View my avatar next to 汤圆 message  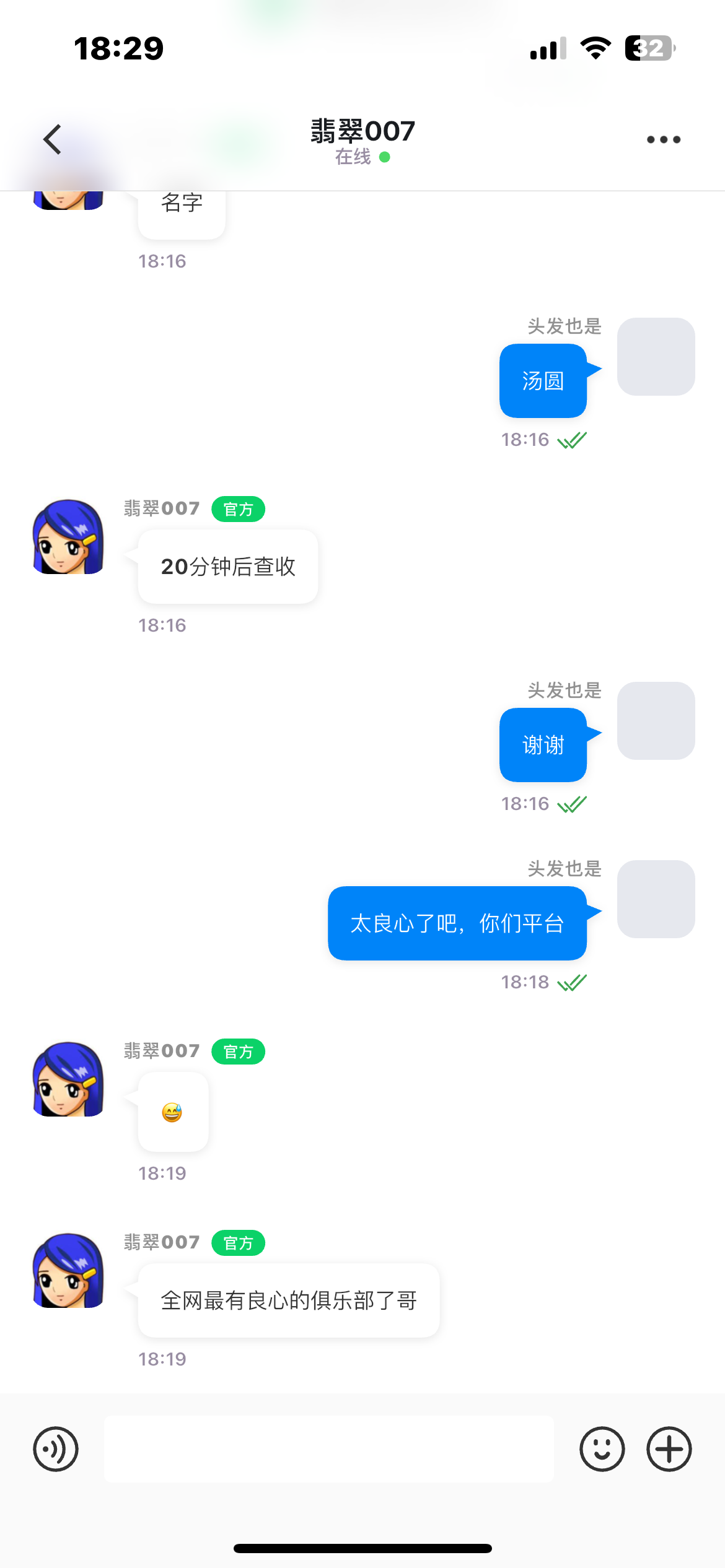656,357
